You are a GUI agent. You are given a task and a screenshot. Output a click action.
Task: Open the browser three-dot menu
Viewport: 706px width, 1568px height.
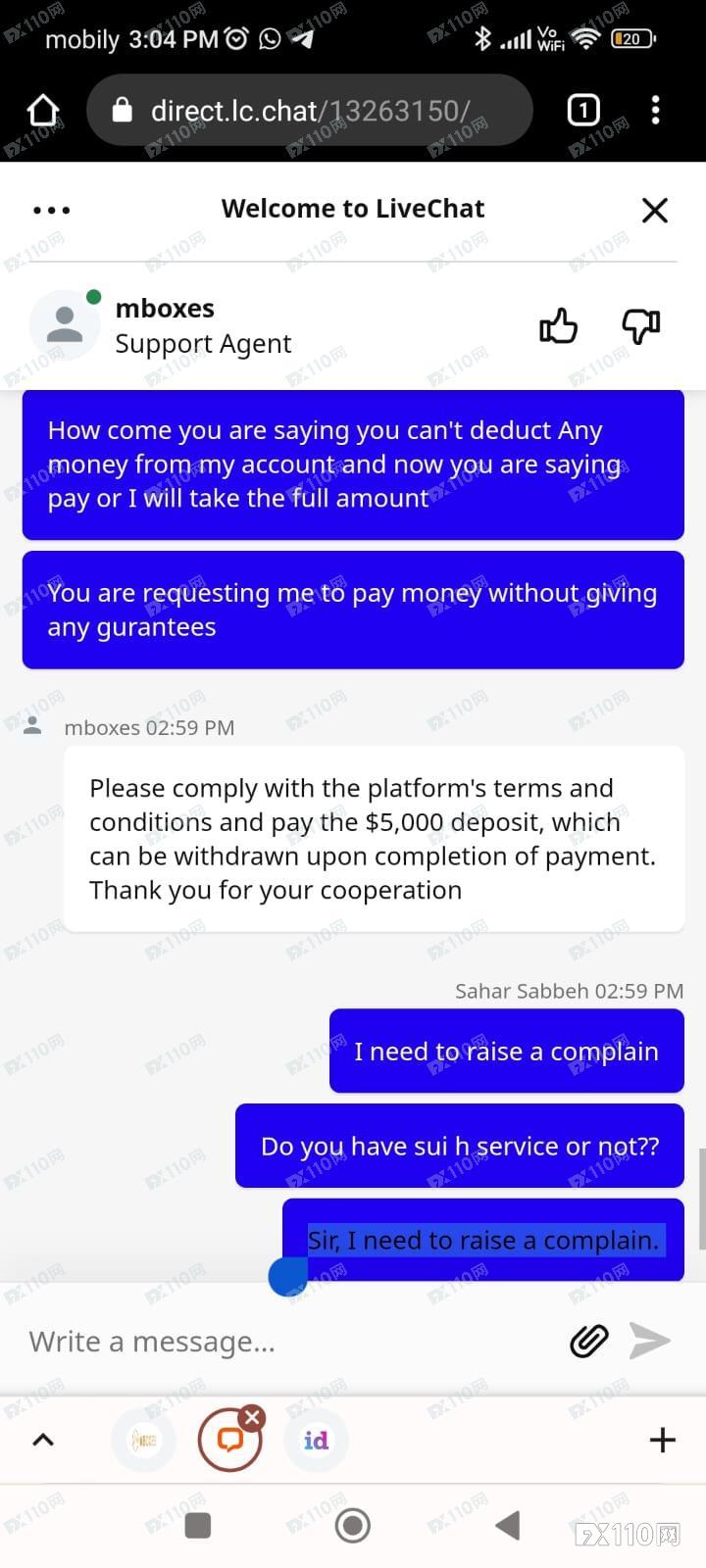click(655, 110)
